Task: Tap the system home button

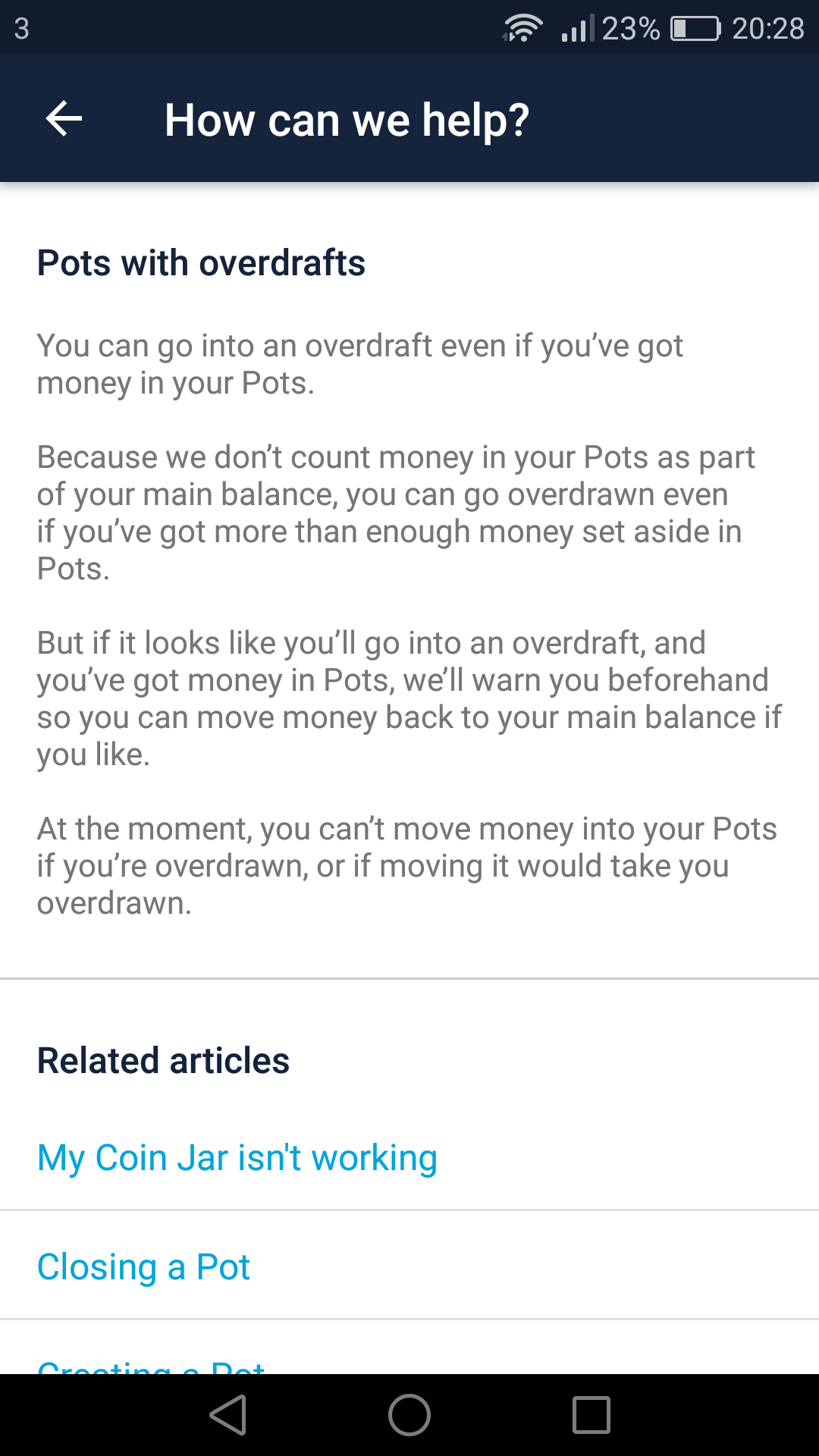Action: 409,1415
